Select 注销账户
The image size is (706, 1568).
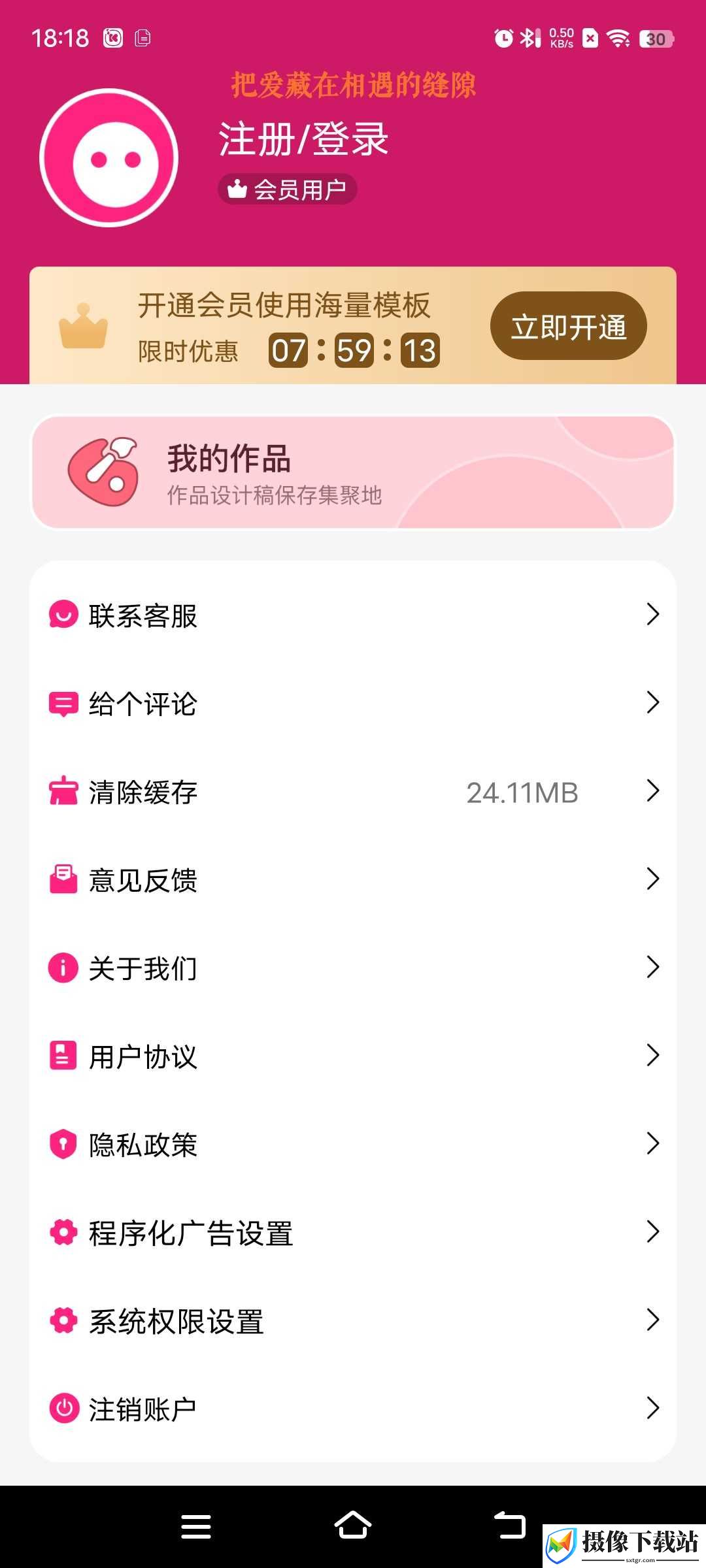point(353,1409)
